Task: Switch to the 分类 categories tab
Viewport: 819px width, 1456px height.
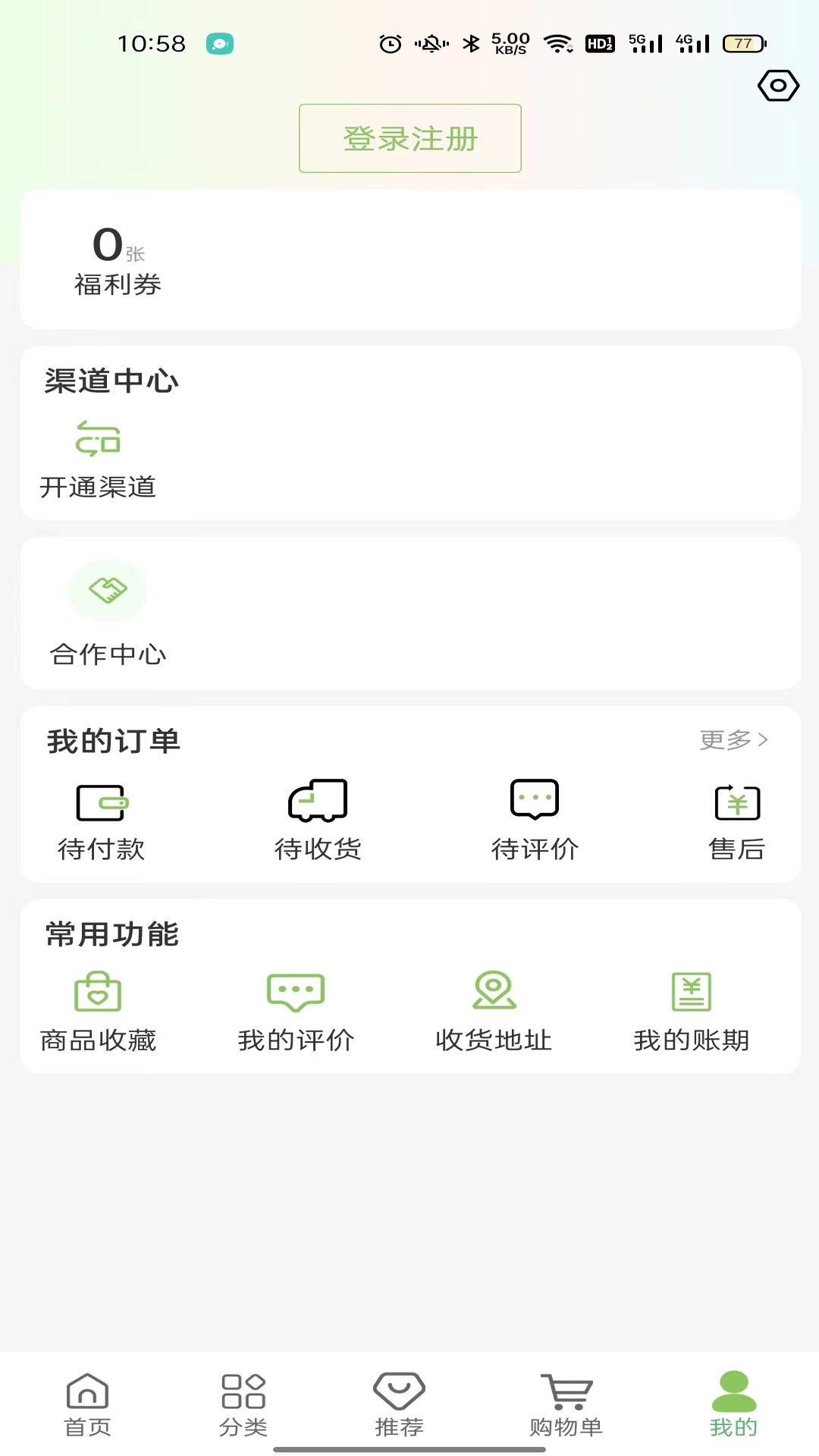Action: [x=241, y=1407]
